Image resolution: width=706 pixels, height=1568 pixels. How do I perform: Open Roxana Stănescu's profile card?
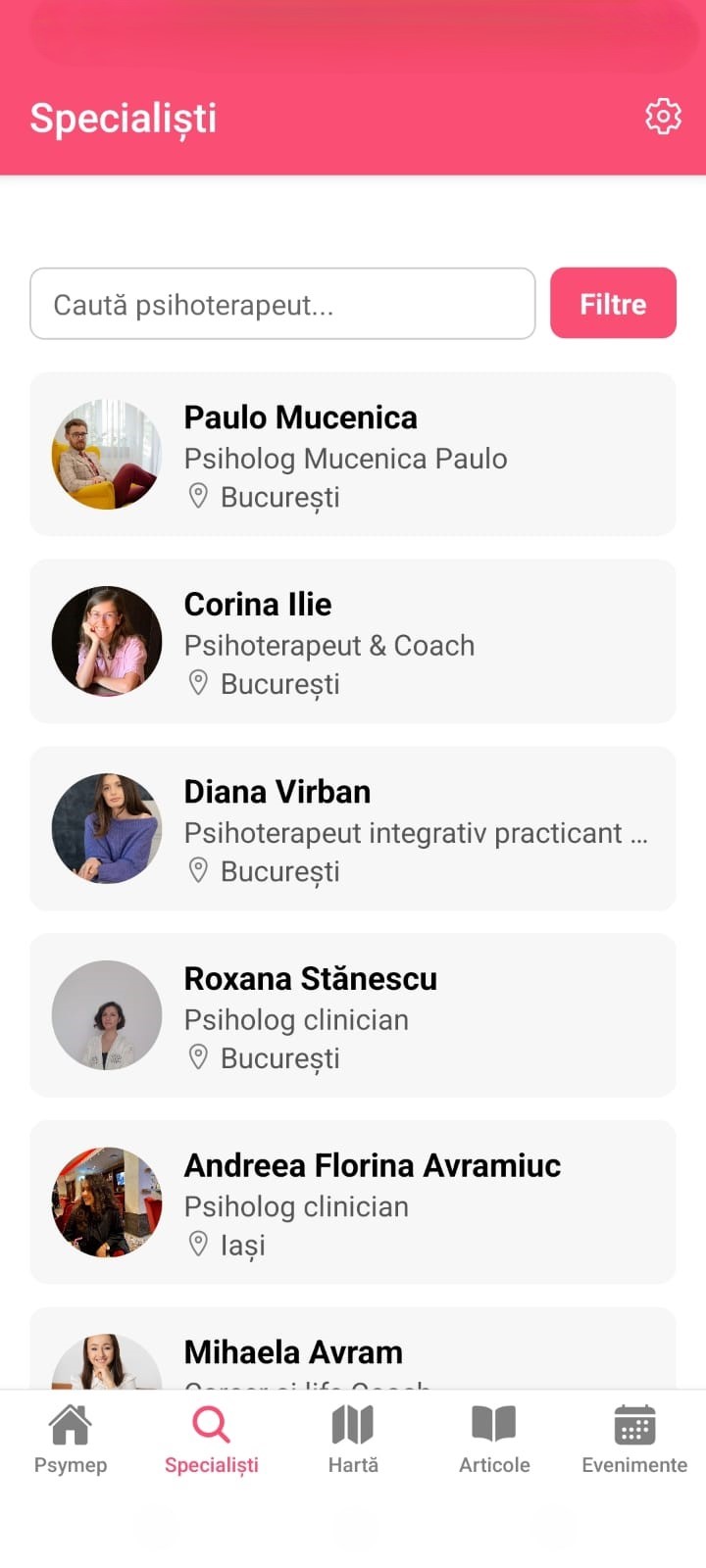[353, 1016]
